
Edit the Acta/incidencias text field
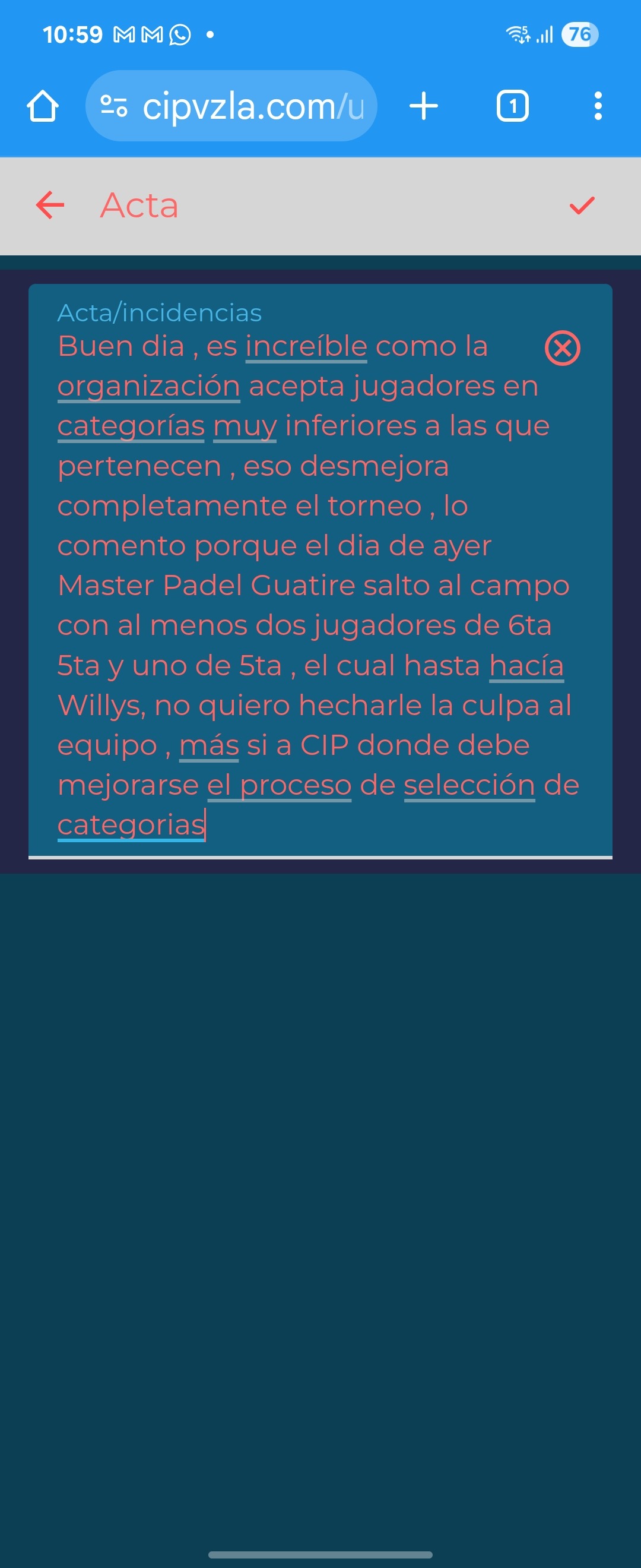click(x=304, y=584)
